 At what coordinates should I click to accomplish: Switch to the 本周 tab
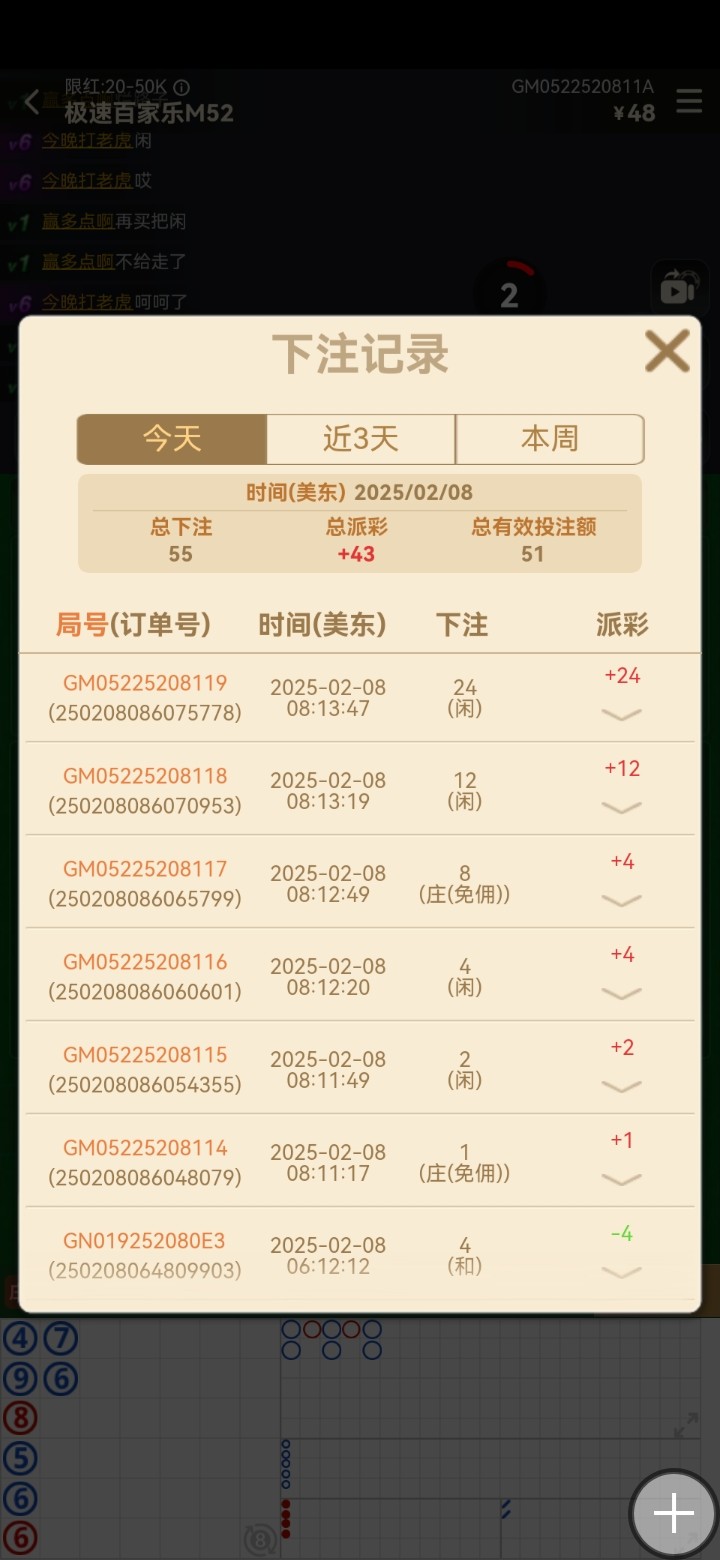click(x=549, y=439)
